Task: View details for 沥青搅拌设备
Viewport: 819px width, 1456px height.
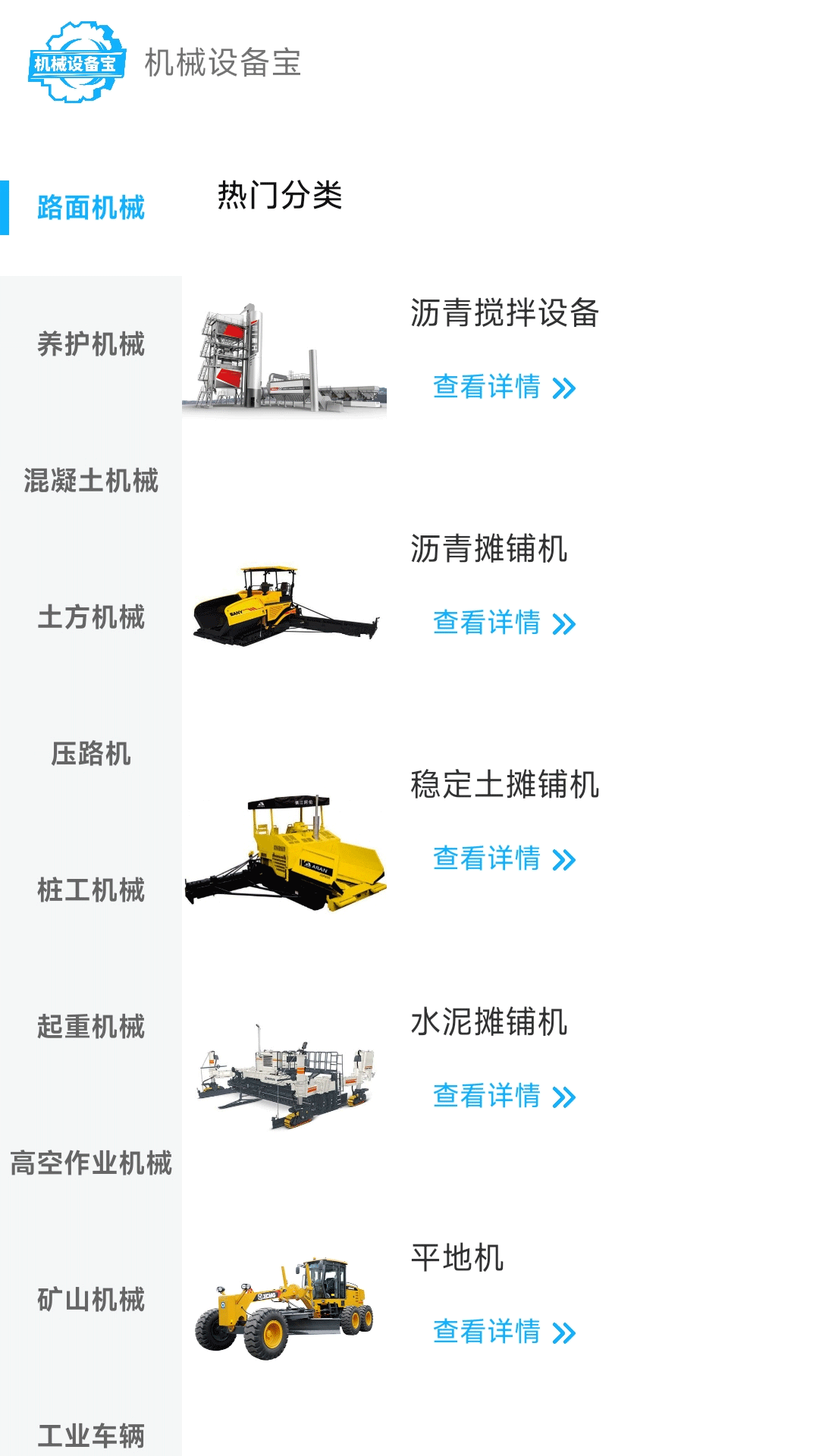Action: click(504, 388)
